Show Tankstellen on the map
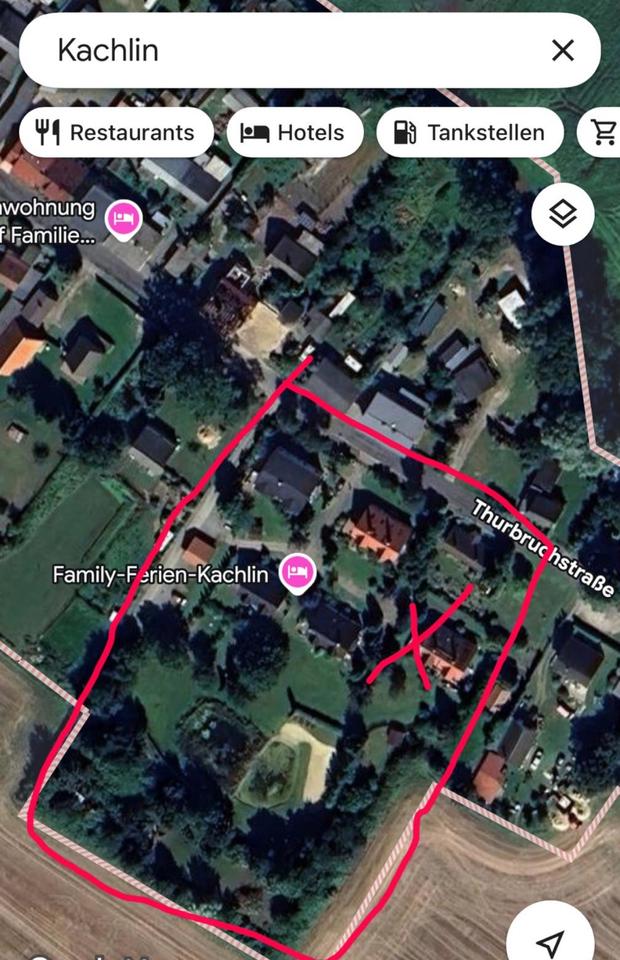 [471, 132]
